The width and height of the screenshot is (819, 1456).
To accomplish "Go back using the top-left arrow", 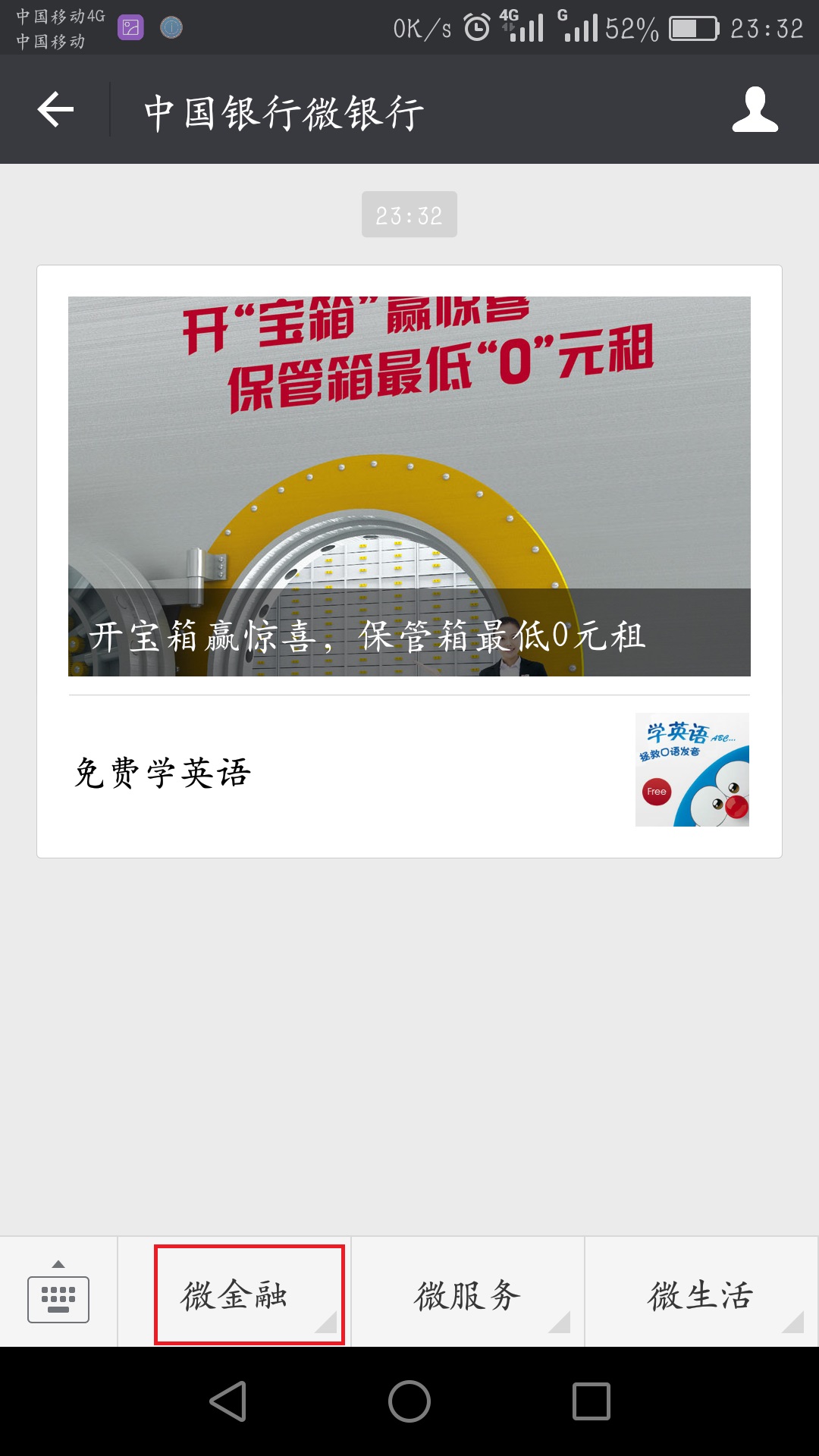I will (55, 110).
